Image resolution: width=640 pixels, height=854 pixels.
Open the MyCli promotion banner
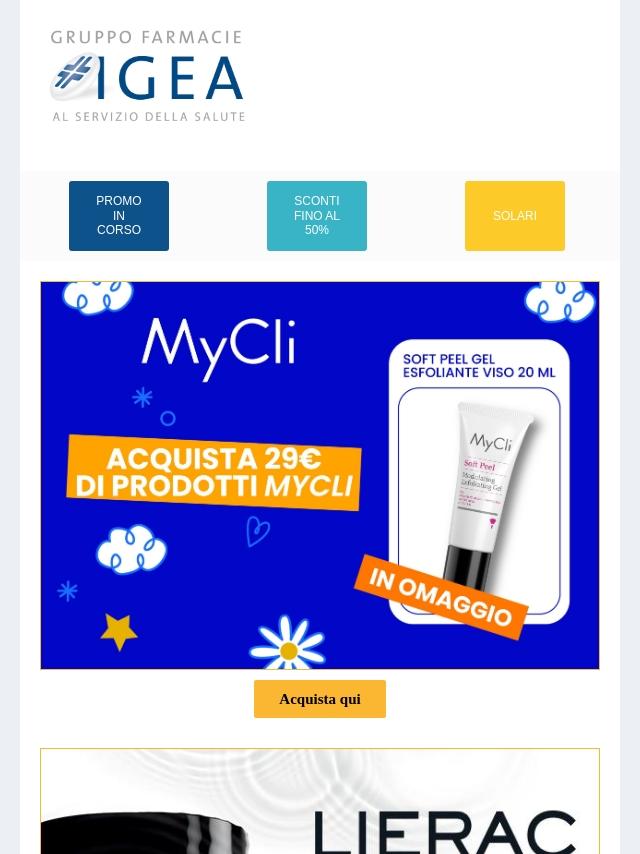(320, 475)
